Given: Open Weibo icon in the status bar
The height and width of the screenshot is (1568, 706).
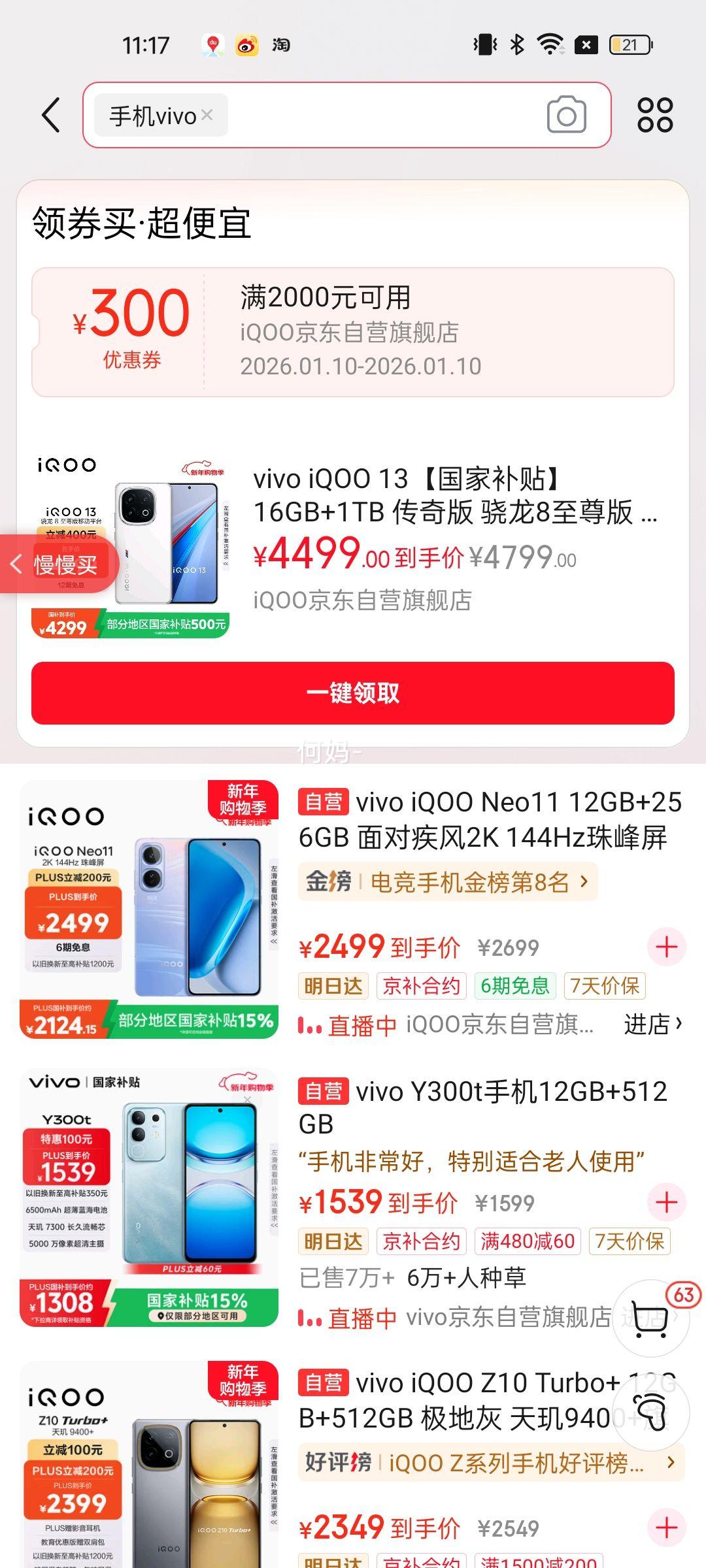Looking at the screenshot, I should [x=246, y=44].
